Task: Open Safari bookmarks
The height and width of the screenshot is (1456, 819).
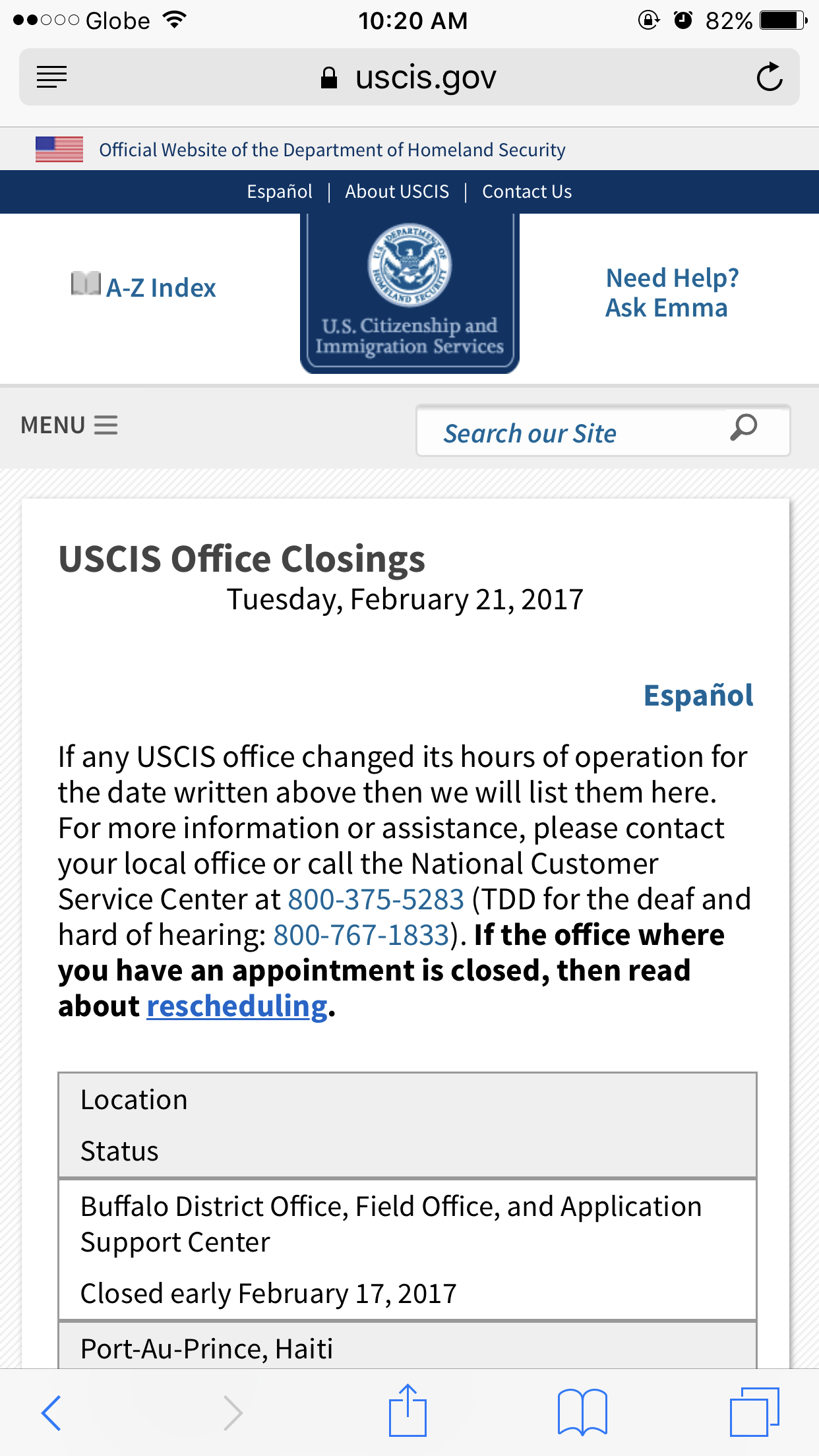Action: [582, 1412]
